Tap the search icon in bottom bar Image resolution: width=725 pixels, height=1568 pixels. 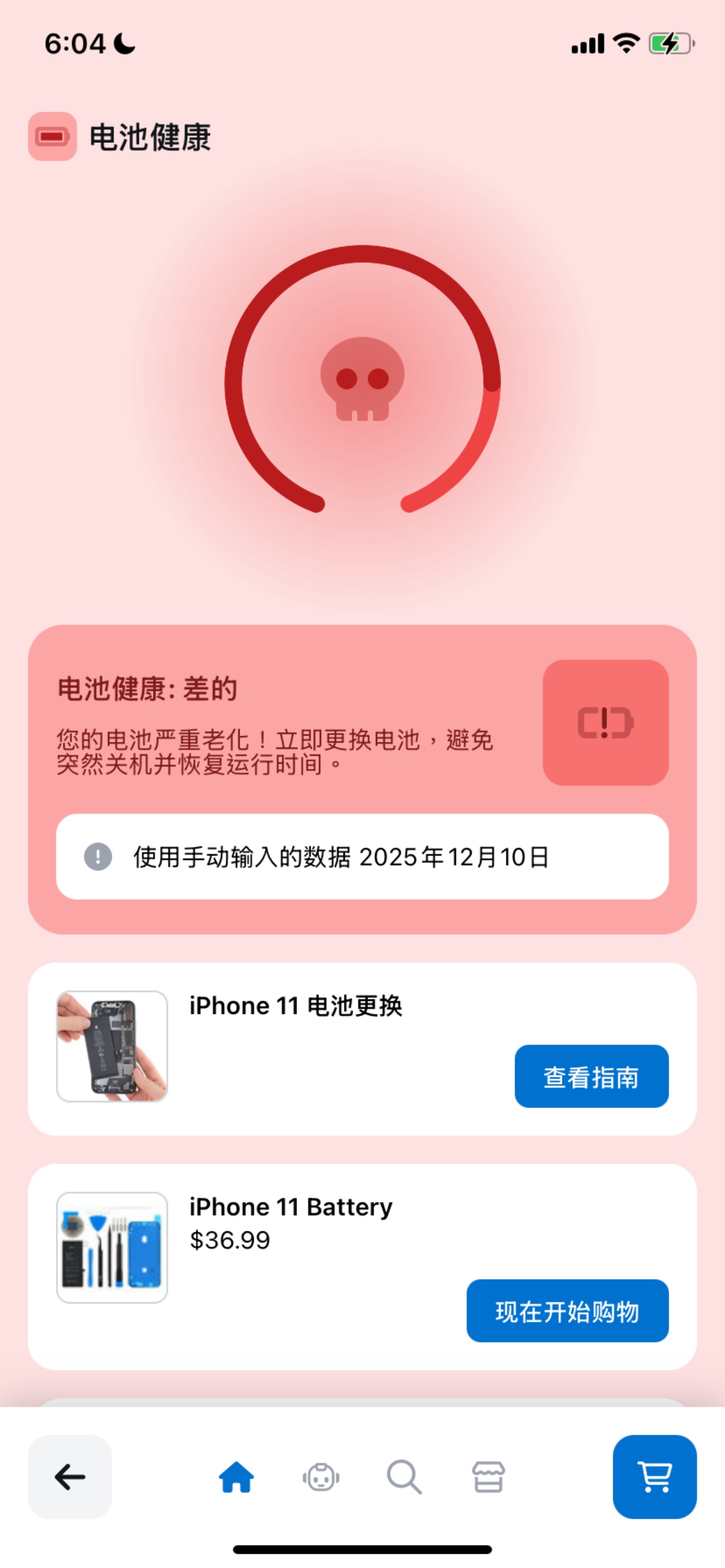point(403,1475)
